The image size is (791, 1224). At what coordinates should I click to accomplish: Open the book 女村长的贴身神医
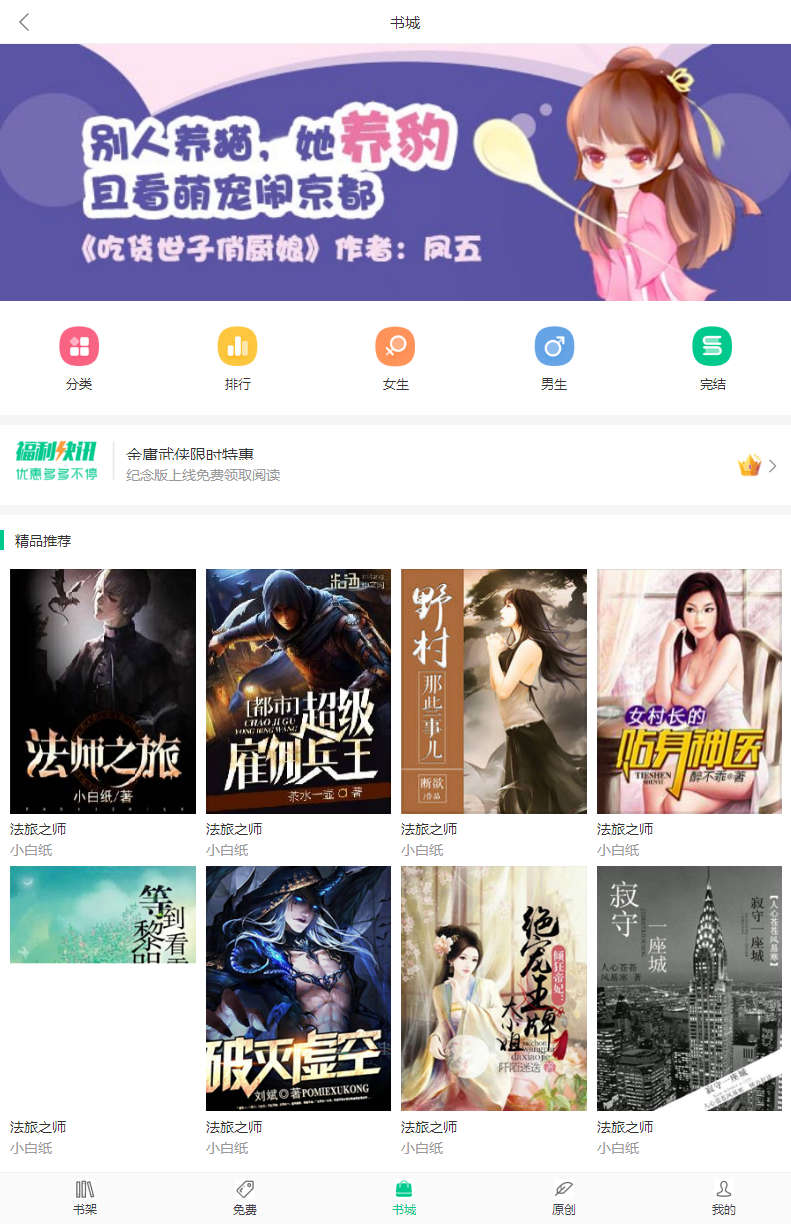(x=689, y=691)
